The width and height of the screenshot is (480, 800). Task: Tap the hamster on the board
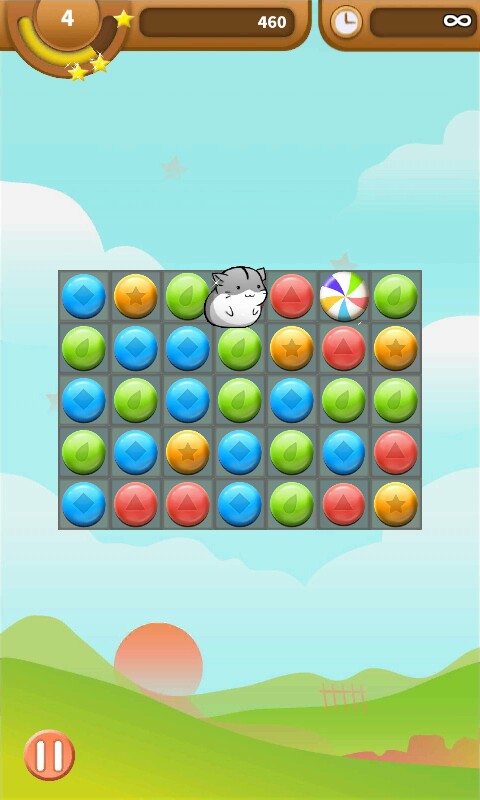(x=236, y=296)
